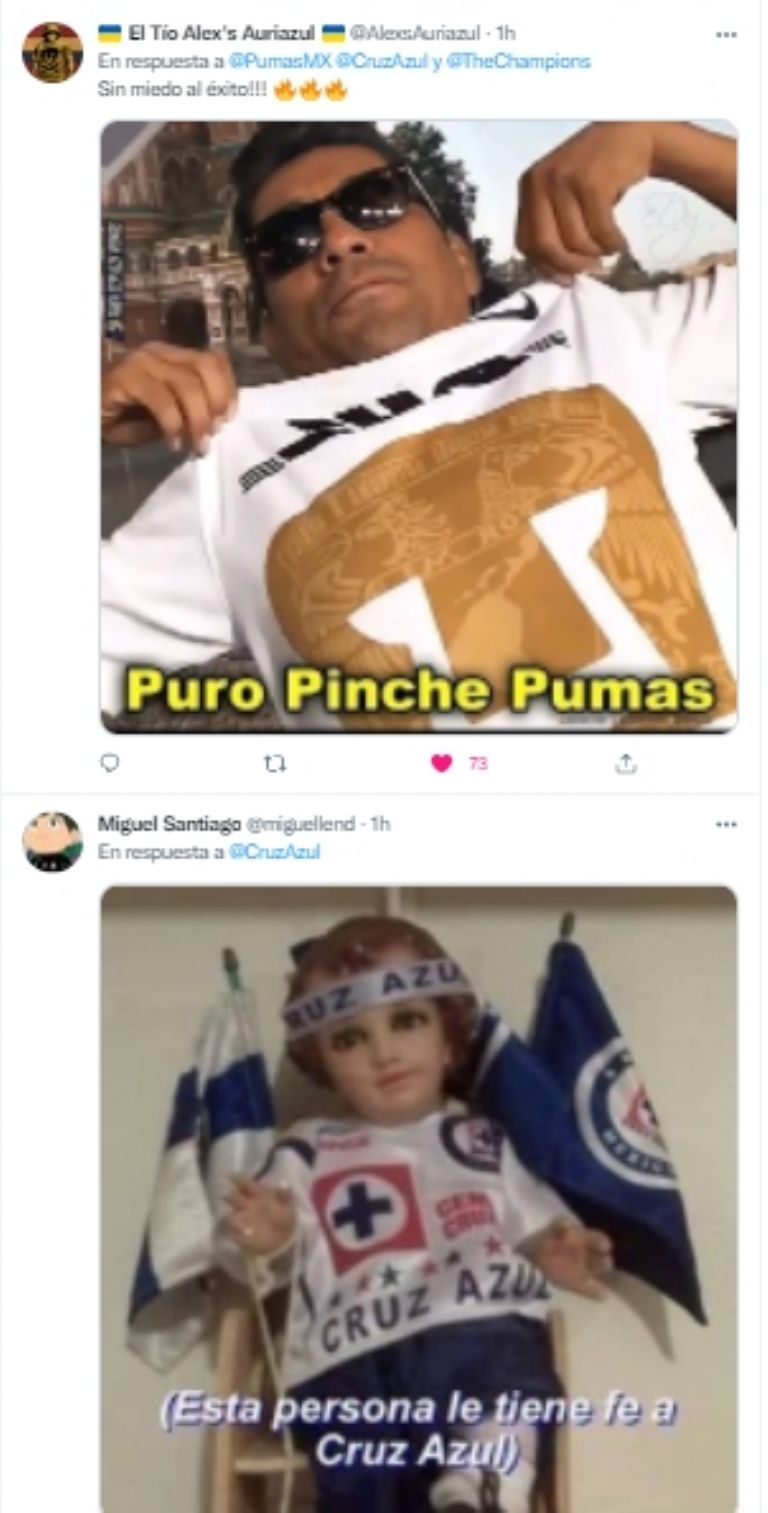The width and height of the screenshot is (768, 1513).
Task: Open Miguel Santiago's profile picture
Action: click(52, 842)
